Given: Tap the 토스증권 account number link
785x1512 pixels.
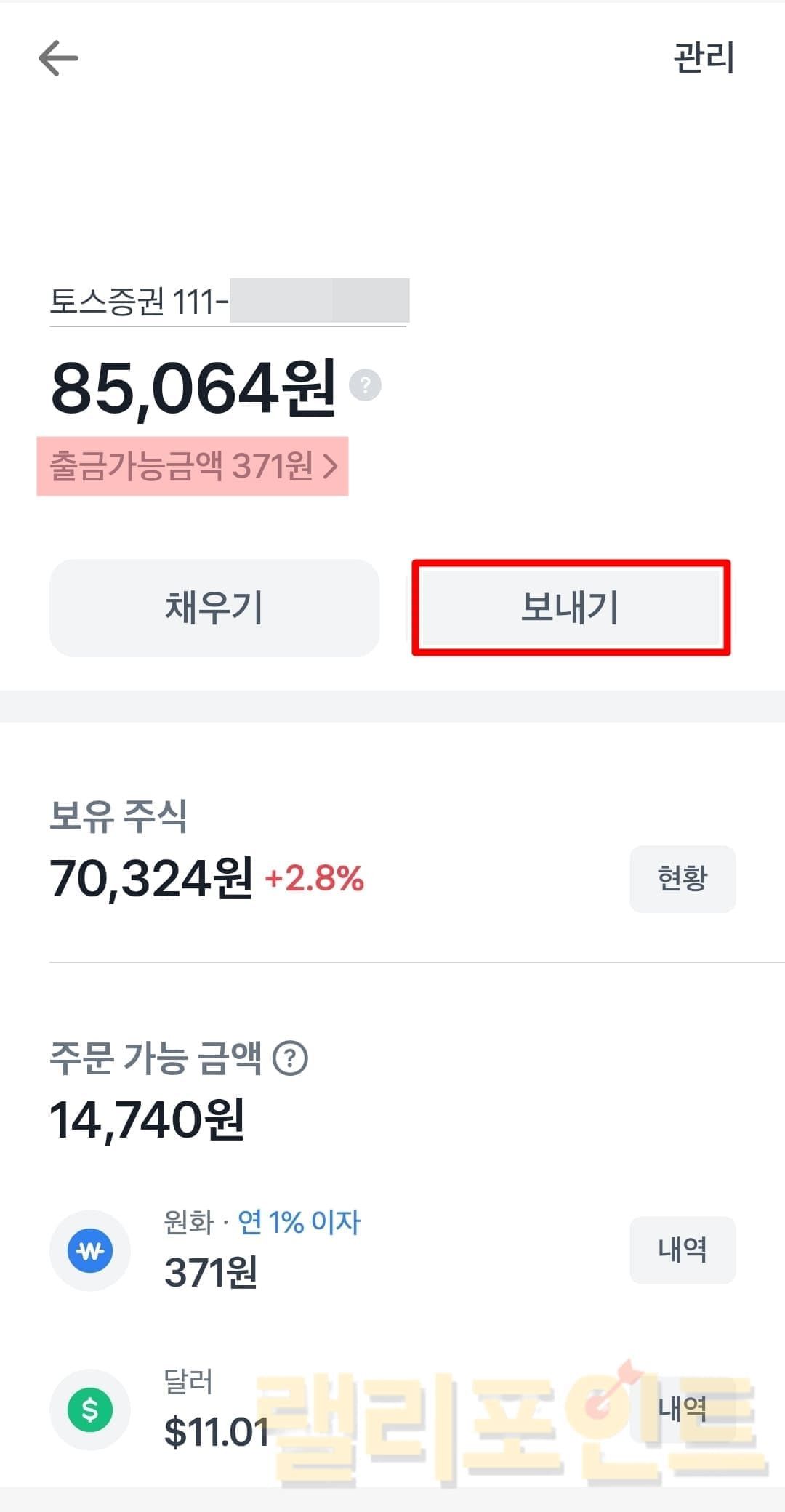Looking at the screenshot, I should [x=228, y=302].
